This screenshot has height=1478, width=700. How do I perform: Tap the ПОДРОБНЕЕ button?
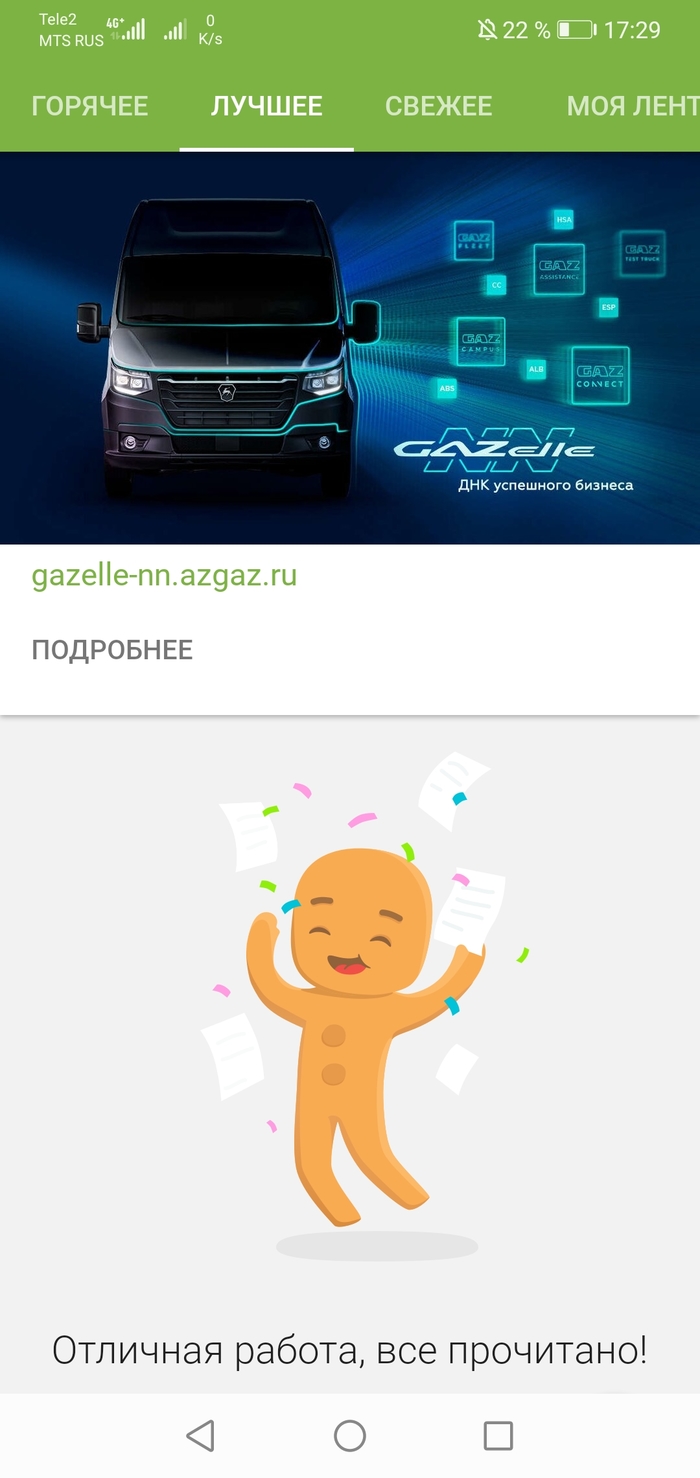click(112, 650)
